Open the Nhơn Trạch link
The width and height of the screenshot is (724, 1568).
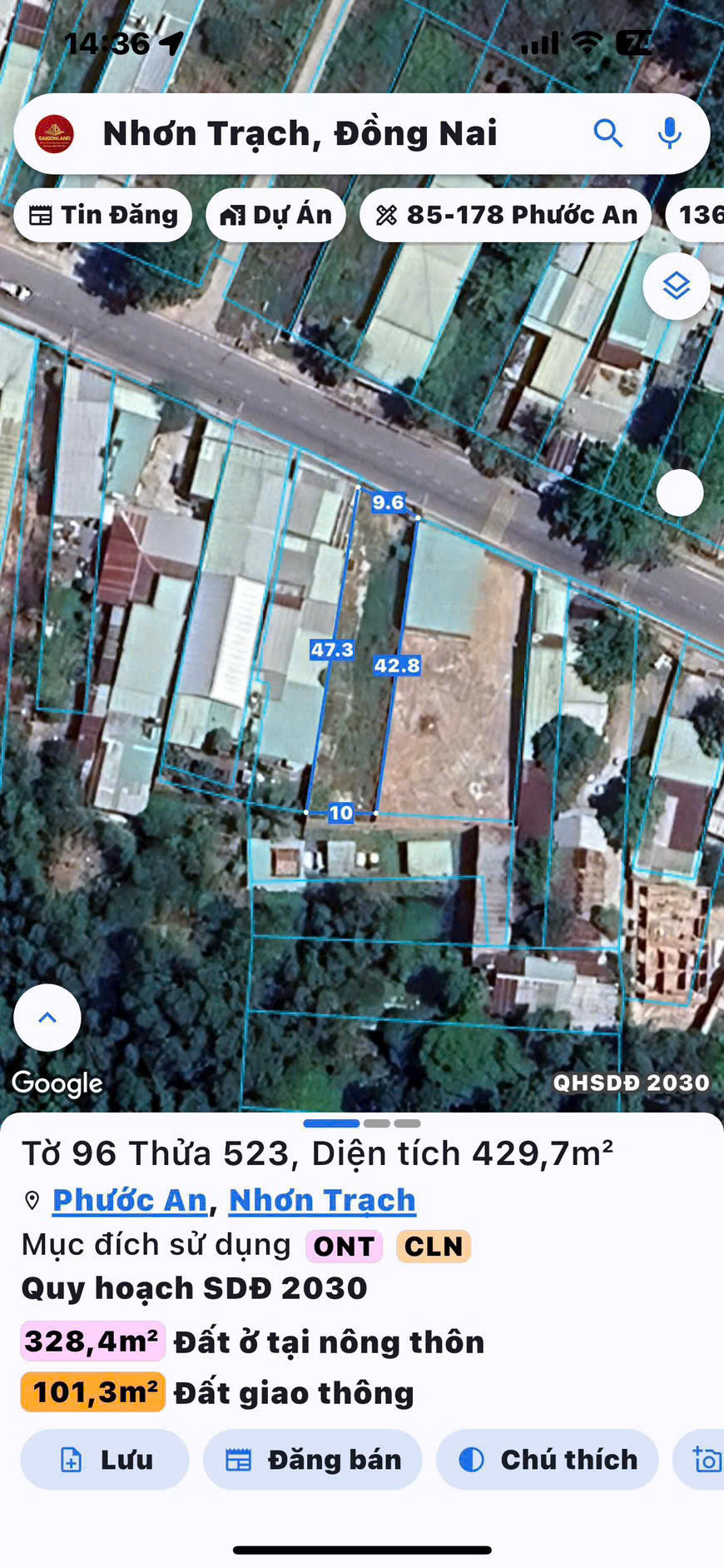click(x=322, y=1200)
